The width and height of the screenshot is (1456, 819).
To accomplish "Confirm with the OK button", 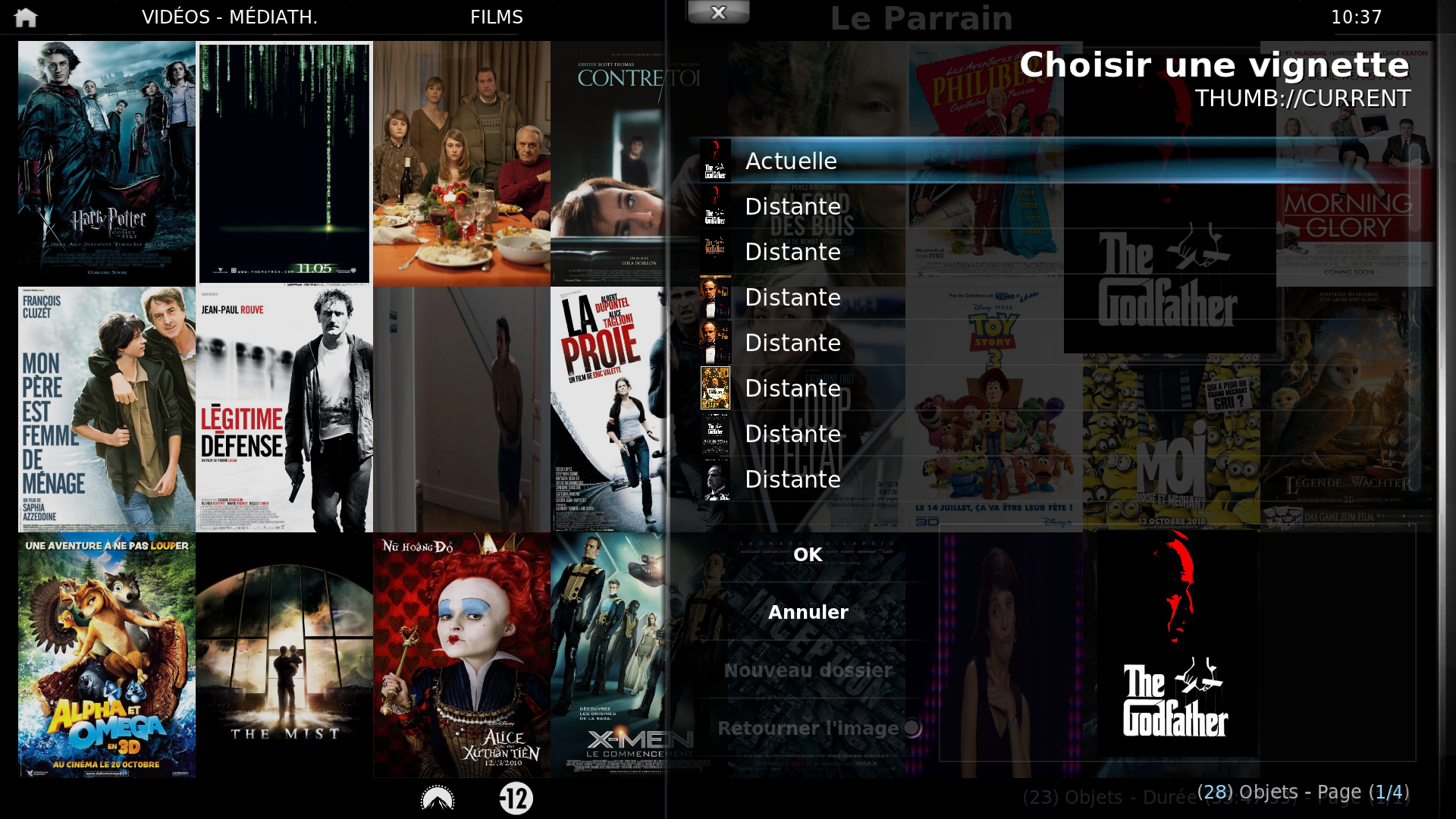I will point(808,554).
